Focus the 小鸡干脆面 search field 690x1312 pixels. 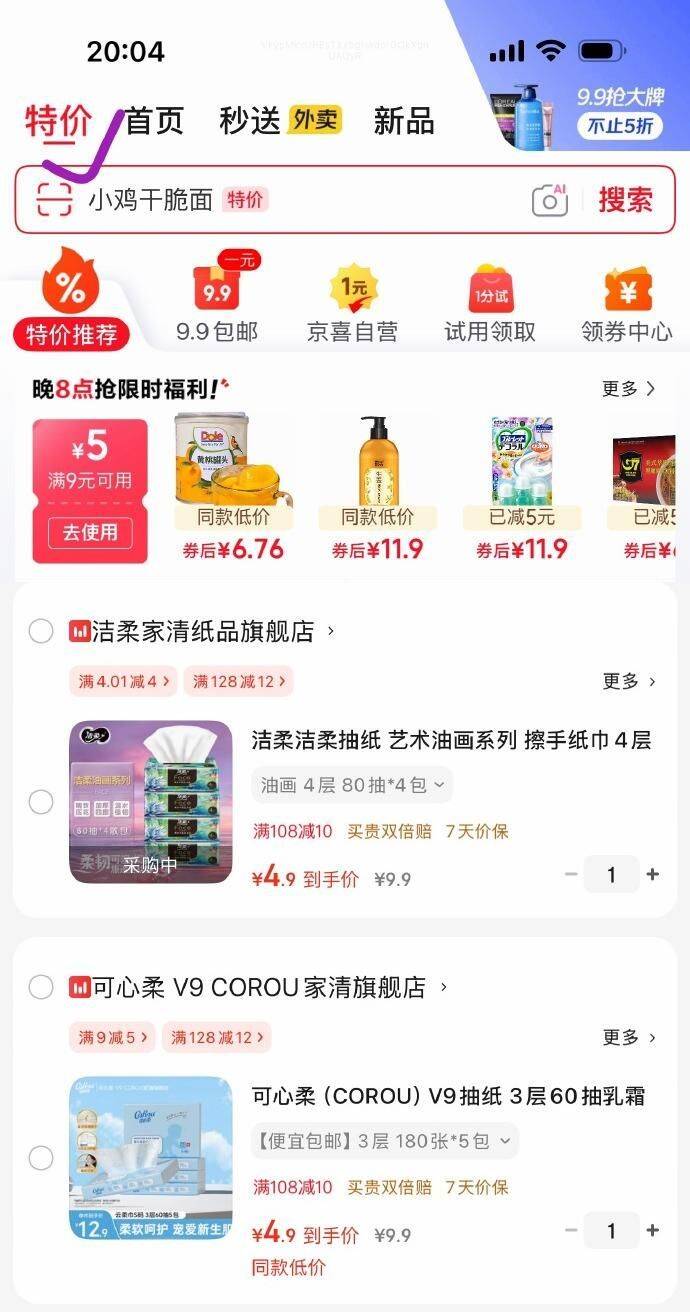click(300, 200)
